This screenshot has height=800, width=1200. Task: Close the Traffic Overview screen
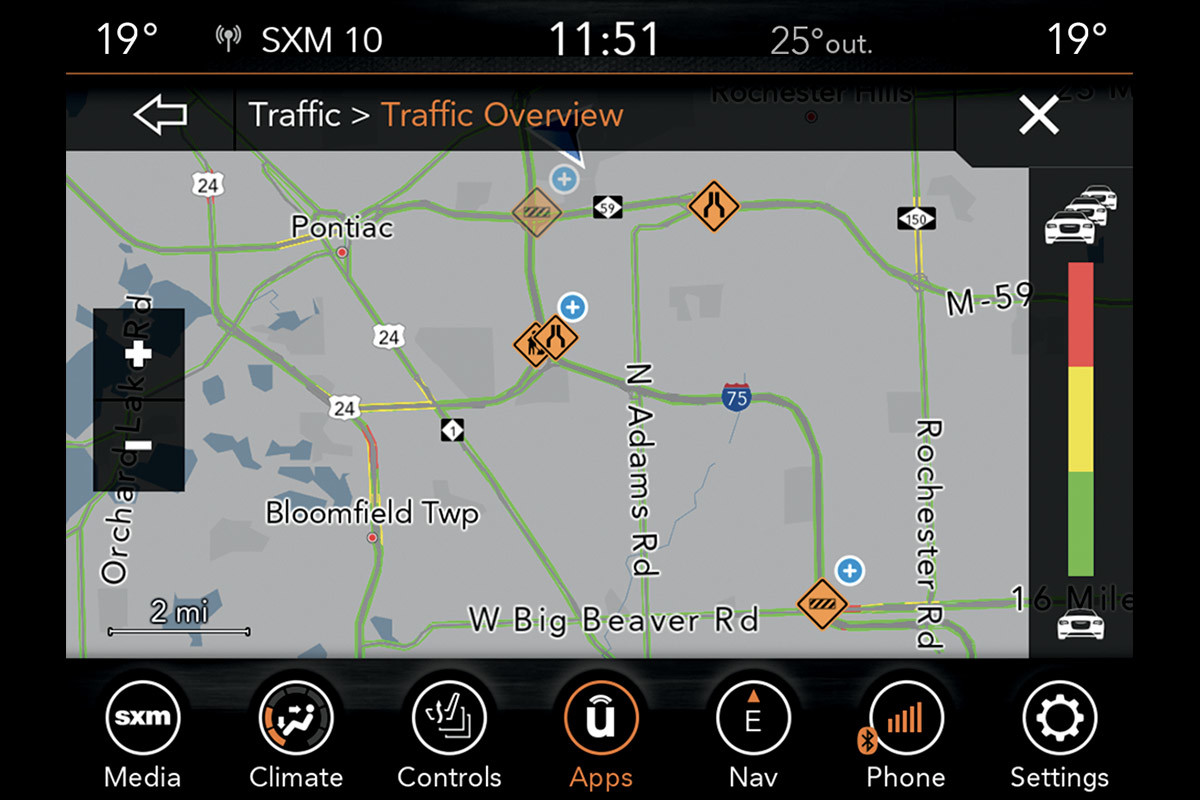pos(1039,117)
